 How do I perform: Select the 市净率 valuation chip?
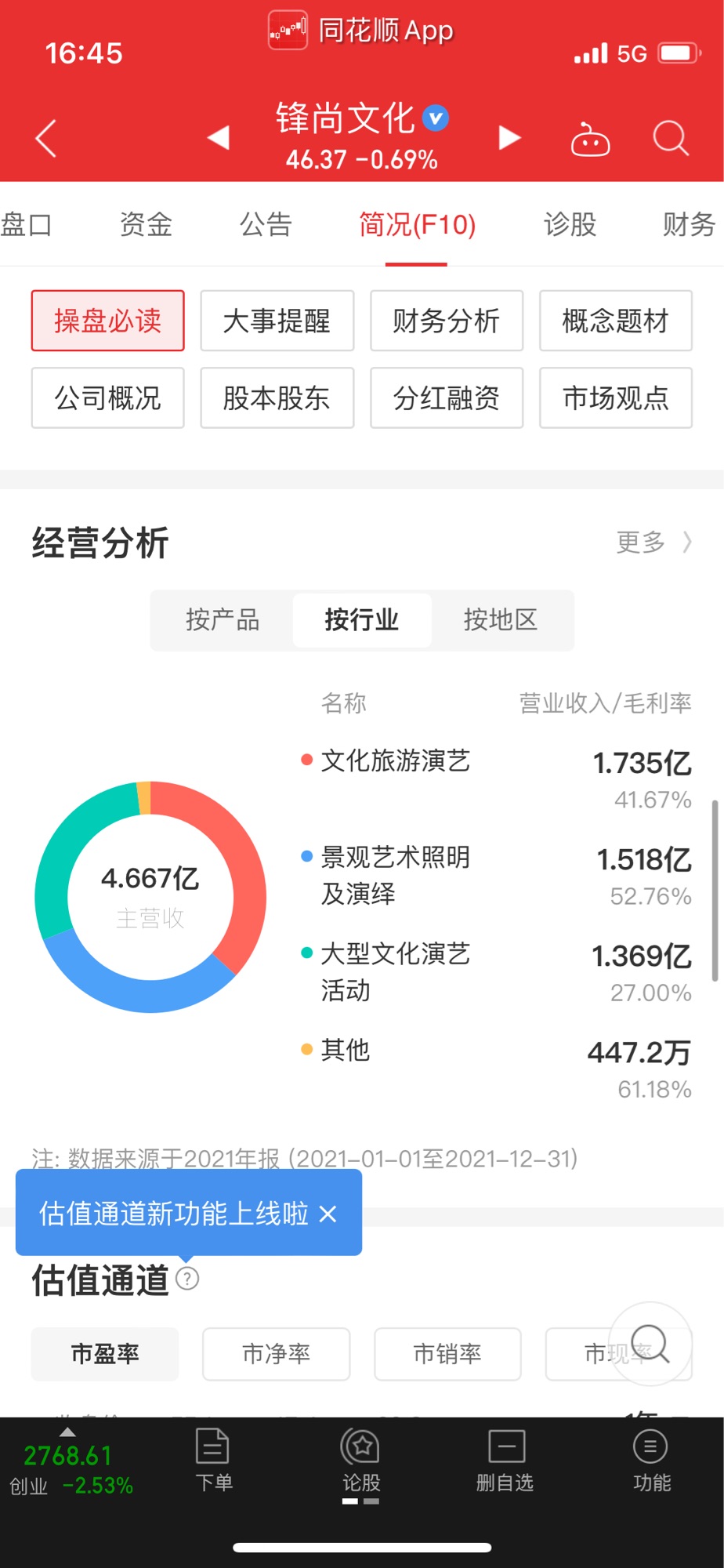pos(276,1354)
